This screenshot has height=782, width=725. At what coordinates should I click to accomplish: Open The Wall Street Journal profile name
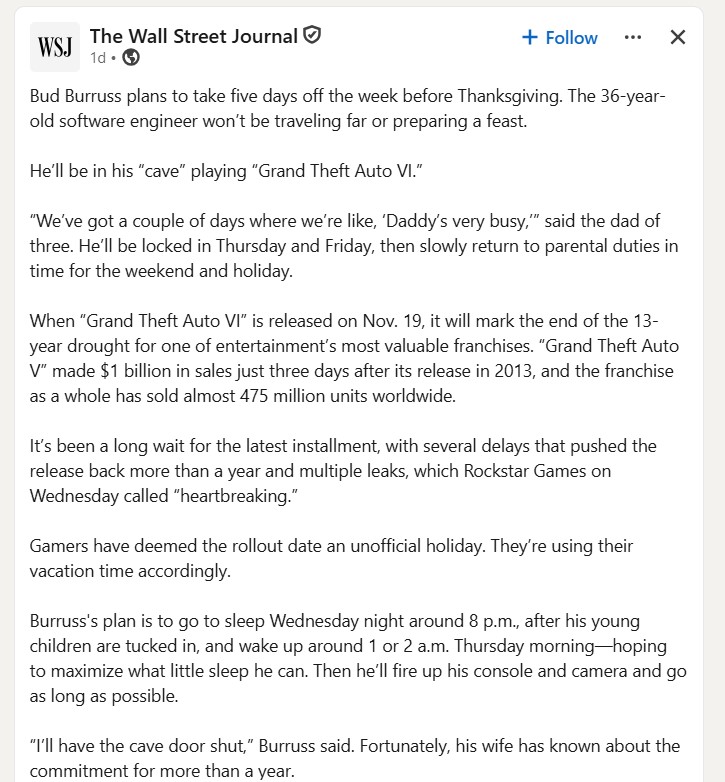point(193,36)
